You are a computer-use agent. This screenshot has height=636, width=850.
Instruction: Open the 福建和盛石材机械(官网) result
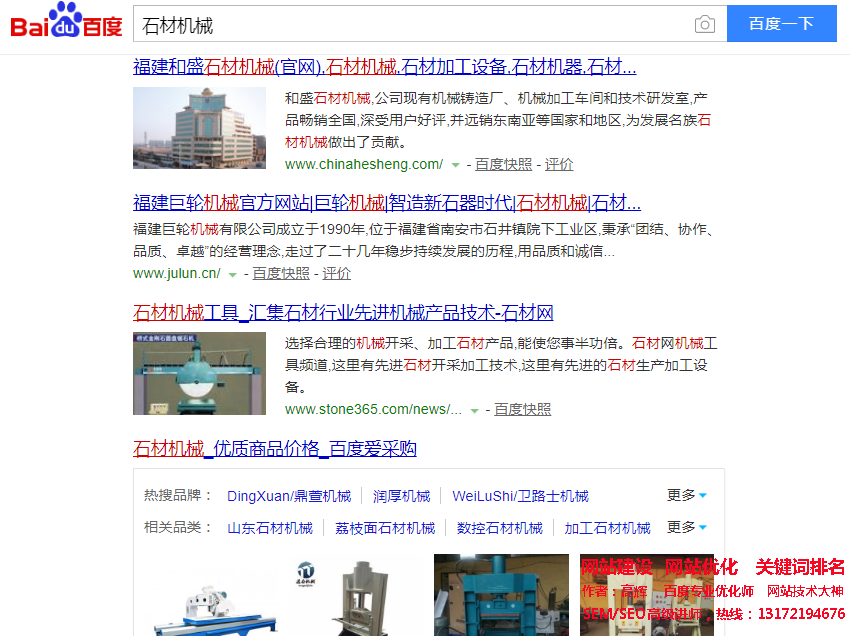pyautogui.click(x=384, y=67)
